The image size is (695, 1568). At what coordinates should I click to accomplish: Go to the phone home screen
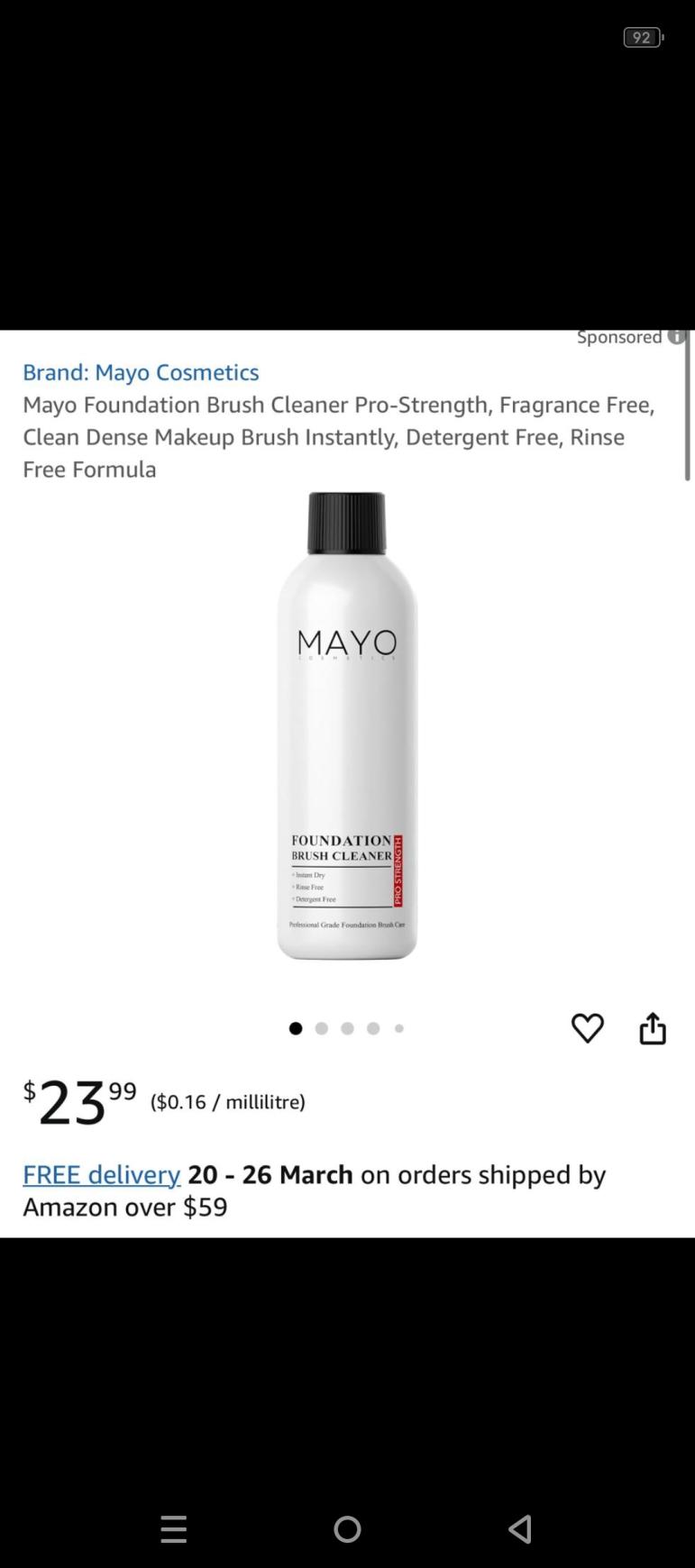(347, 1528)
